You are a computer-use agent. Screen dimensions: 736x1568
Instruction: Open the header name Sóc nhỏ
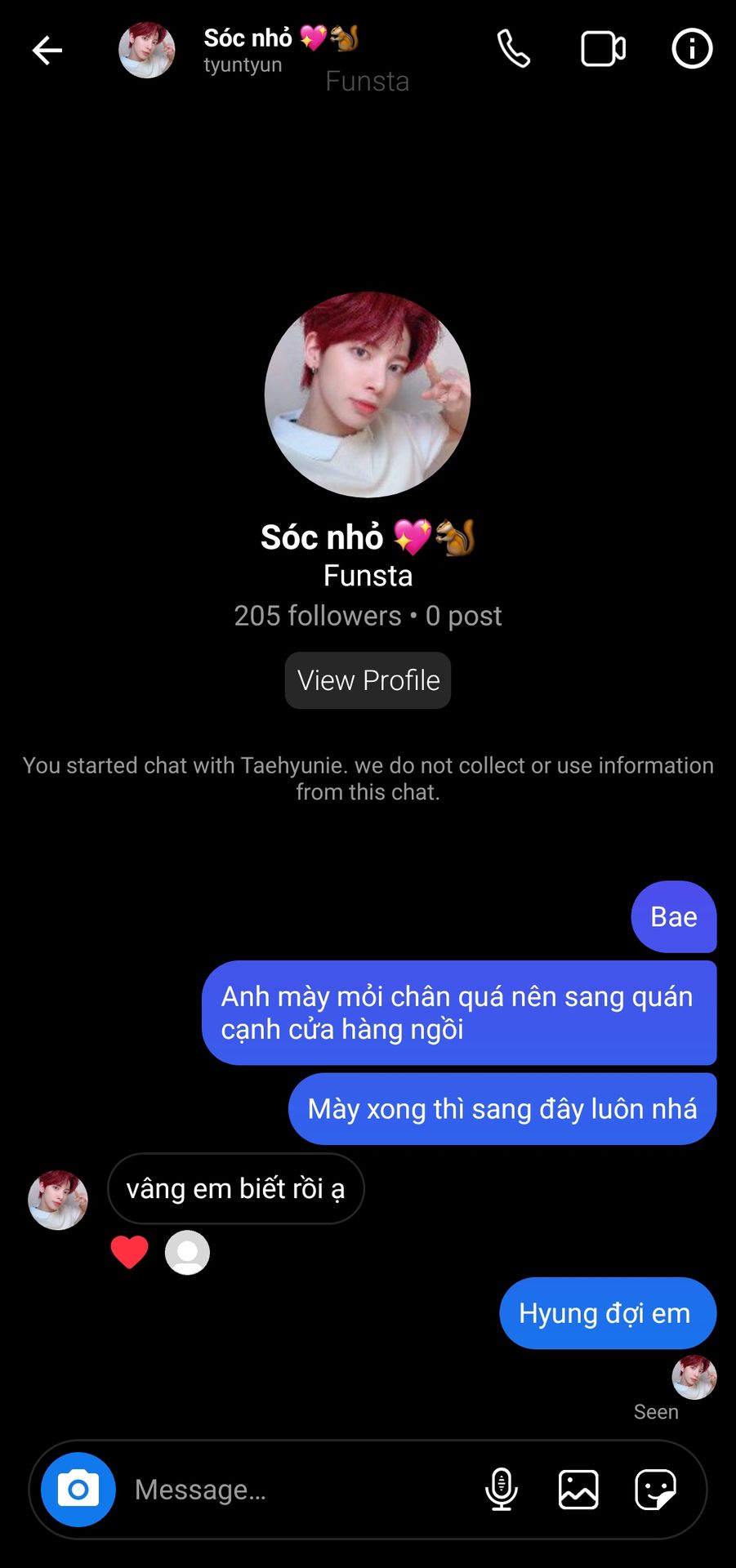pyautogui.click(x=248, y=38)
